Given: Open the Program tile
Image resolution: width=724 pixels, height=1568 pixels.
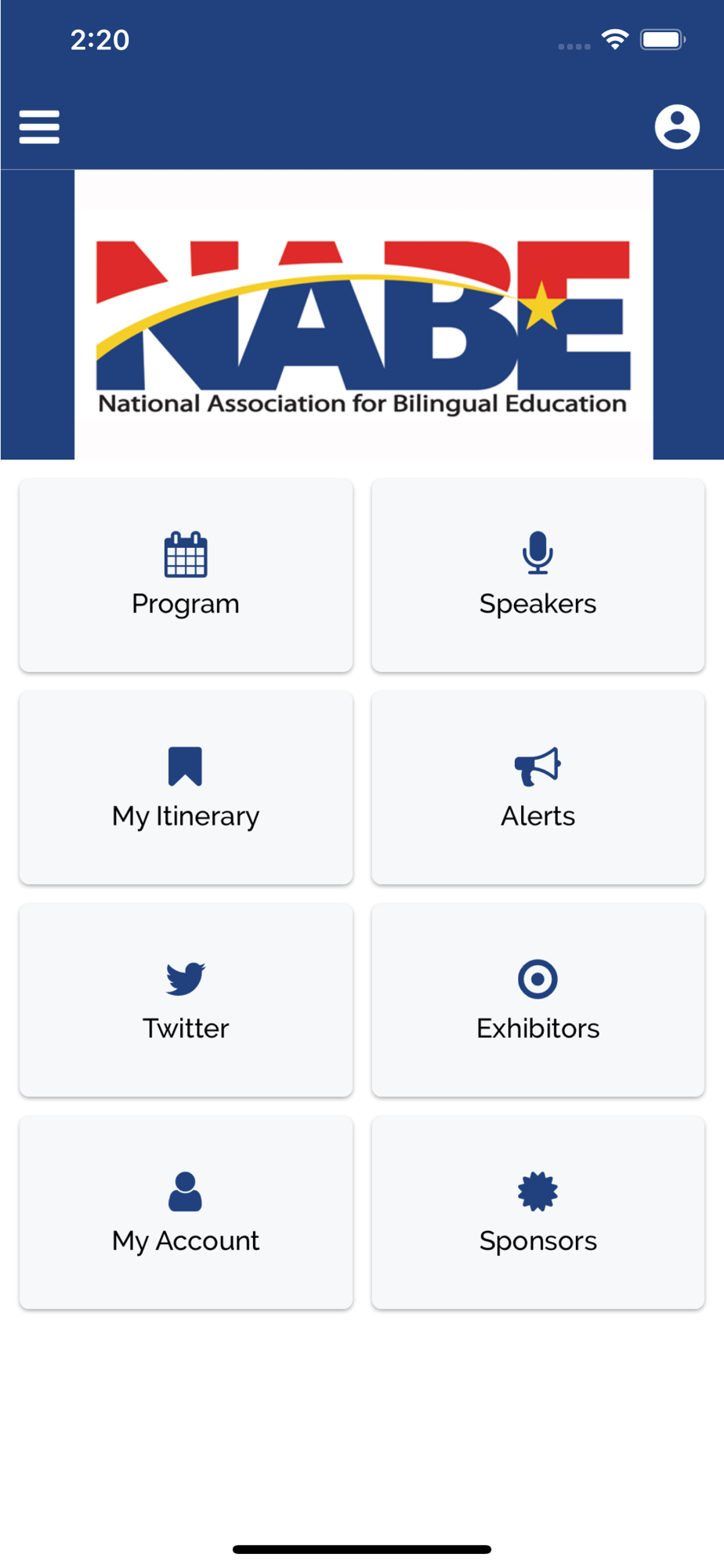Looking at the screenshot, I should (186, 575).
